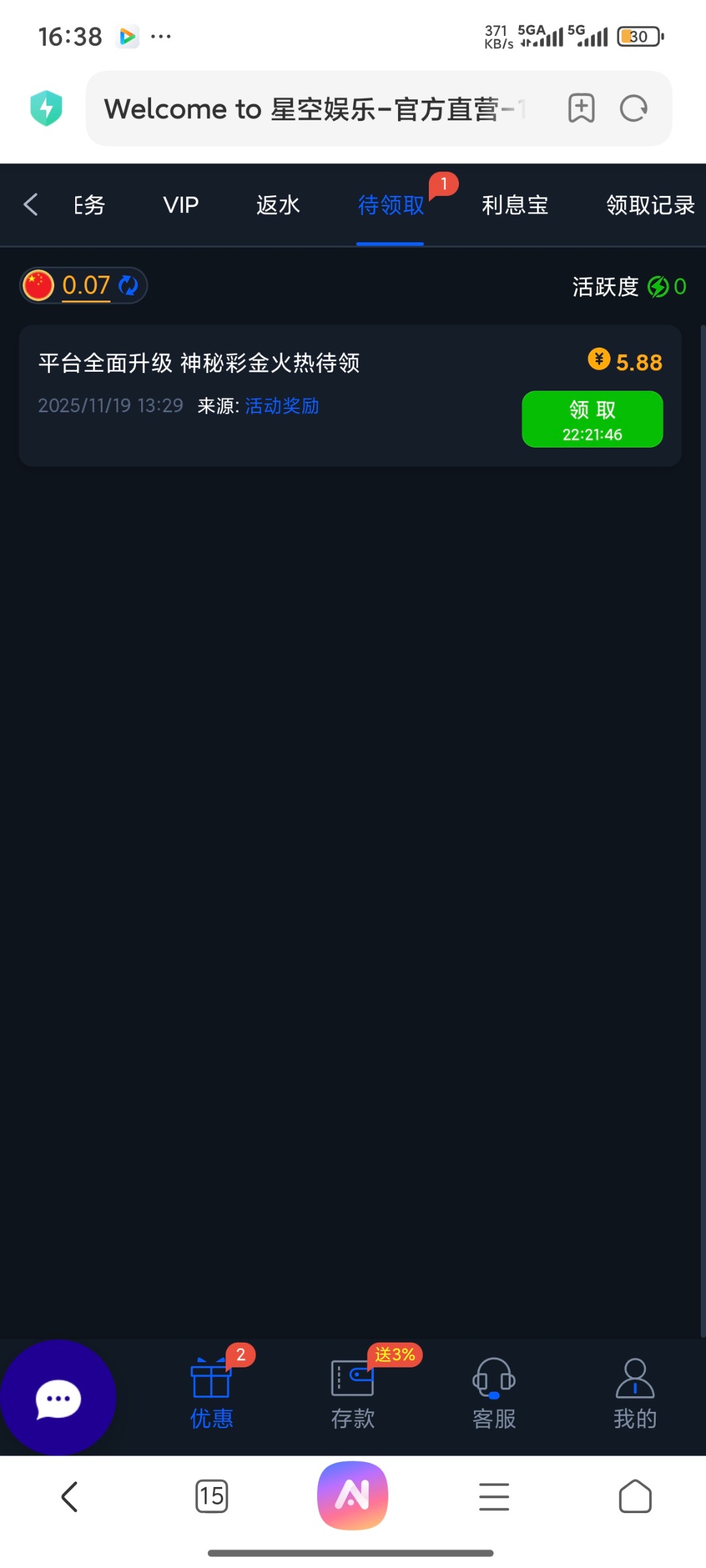The height and width of the screenshot is (1568, 706).
Task: Reload the web page
Action: [633, 108]
